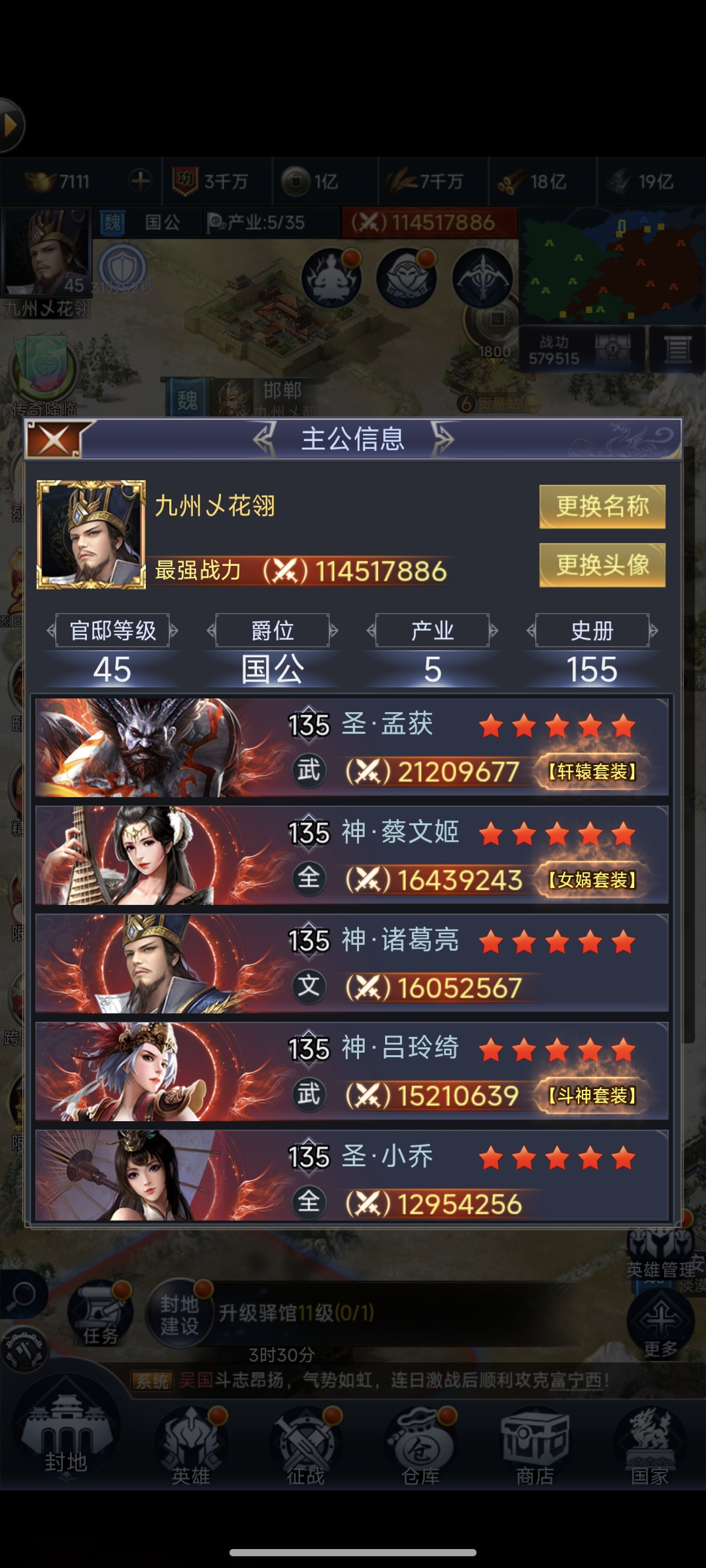Tap the 更换头像 button

coord(602,564)
